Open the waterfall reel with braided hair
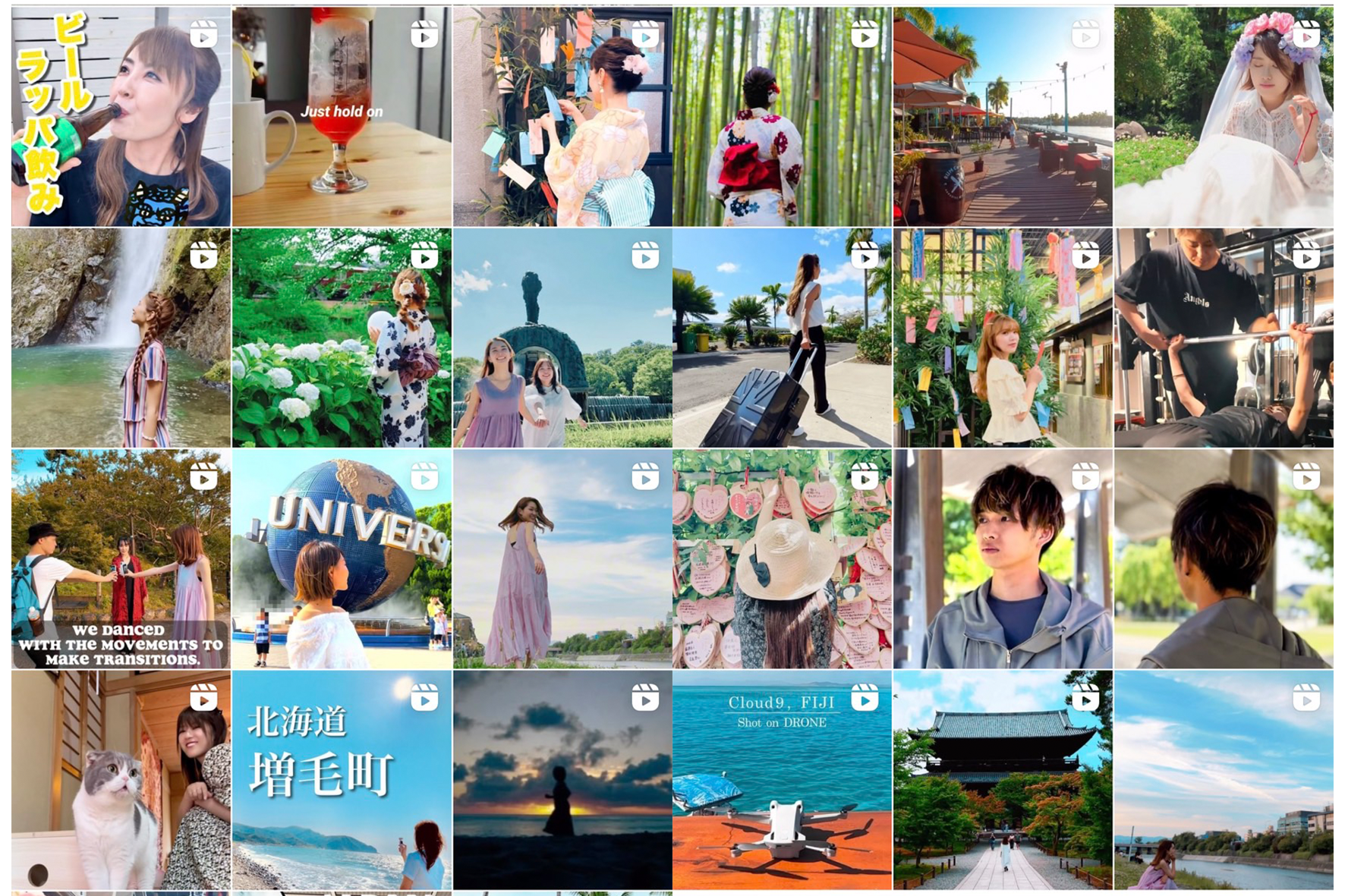Screen dimensions: 1345x896 coord(121,338)
